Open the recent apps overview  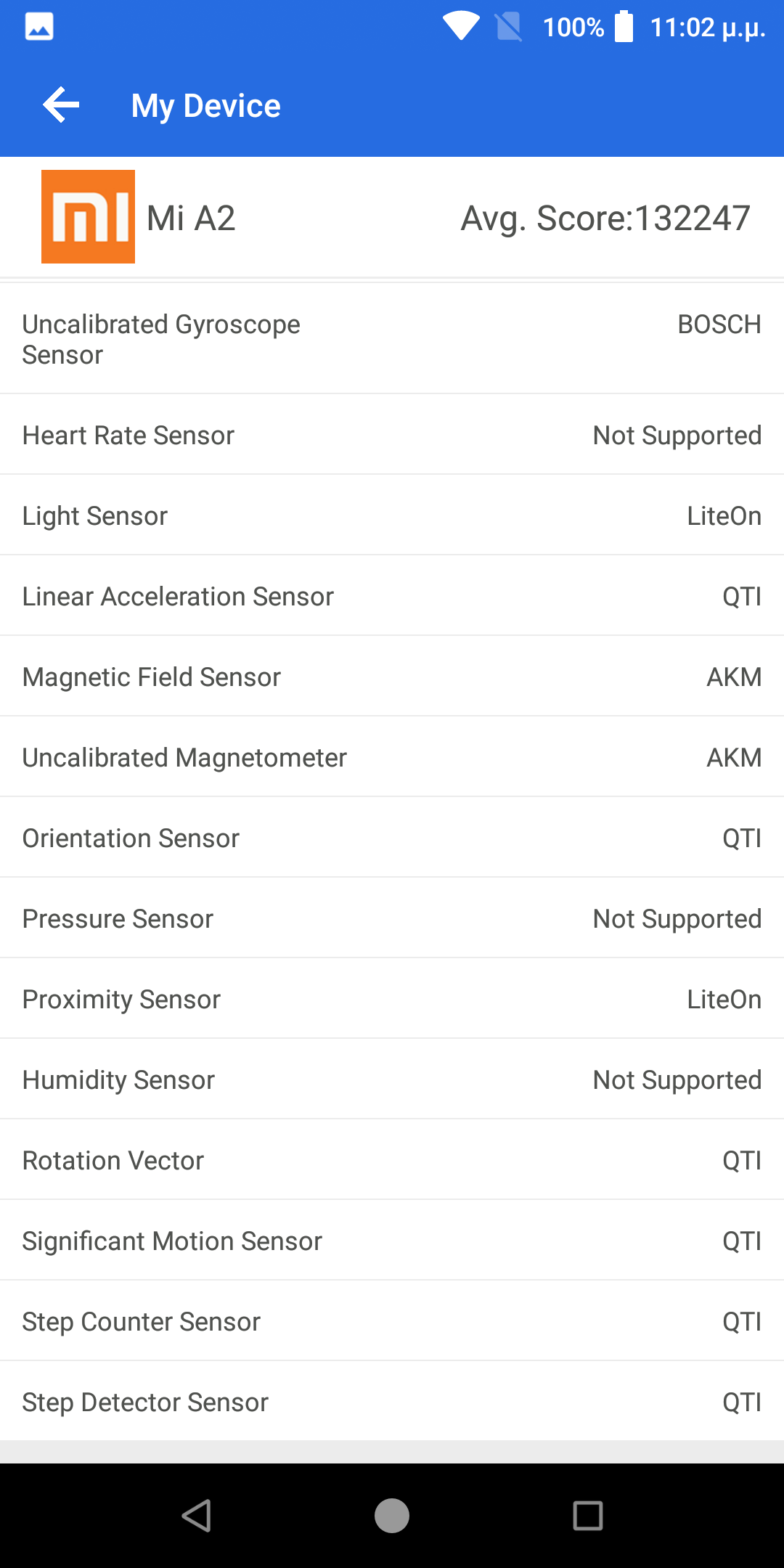pyautogui.click(x=588, y=1516)
